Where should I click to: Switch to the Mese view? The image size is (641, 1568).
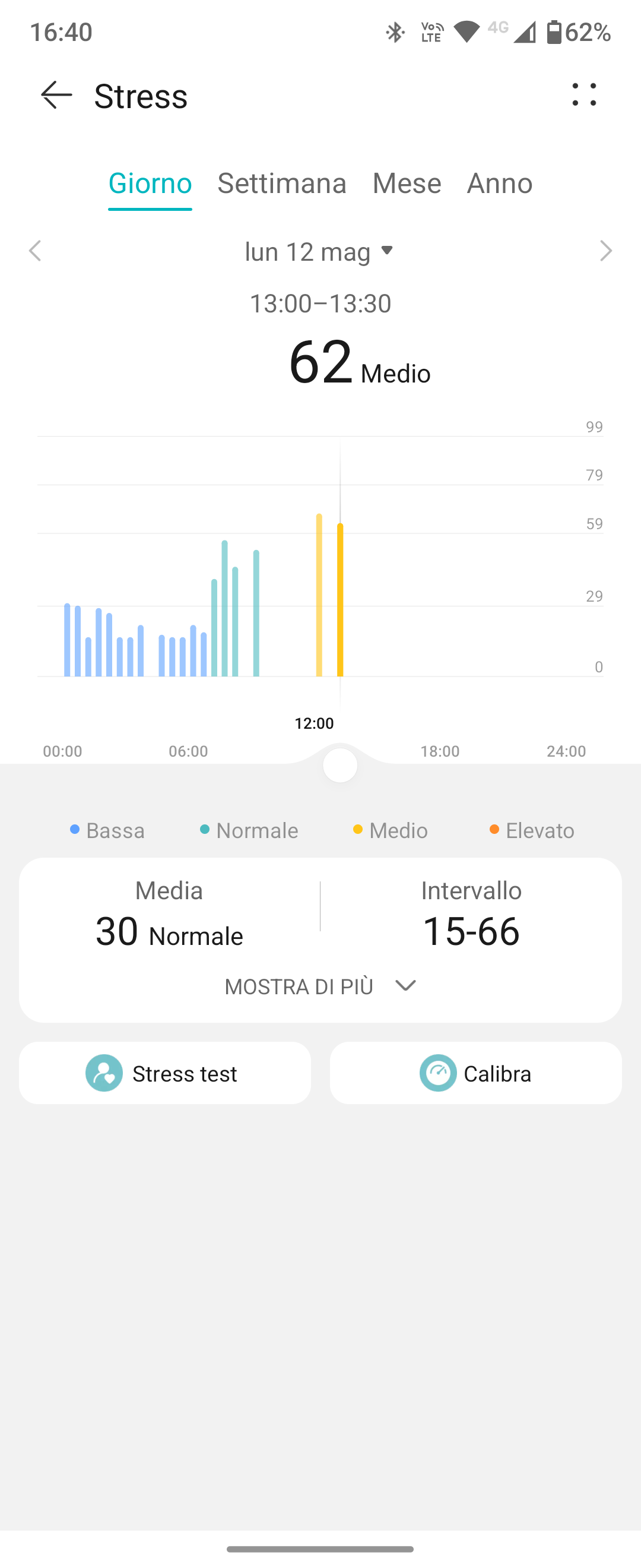tap(406, 183)
